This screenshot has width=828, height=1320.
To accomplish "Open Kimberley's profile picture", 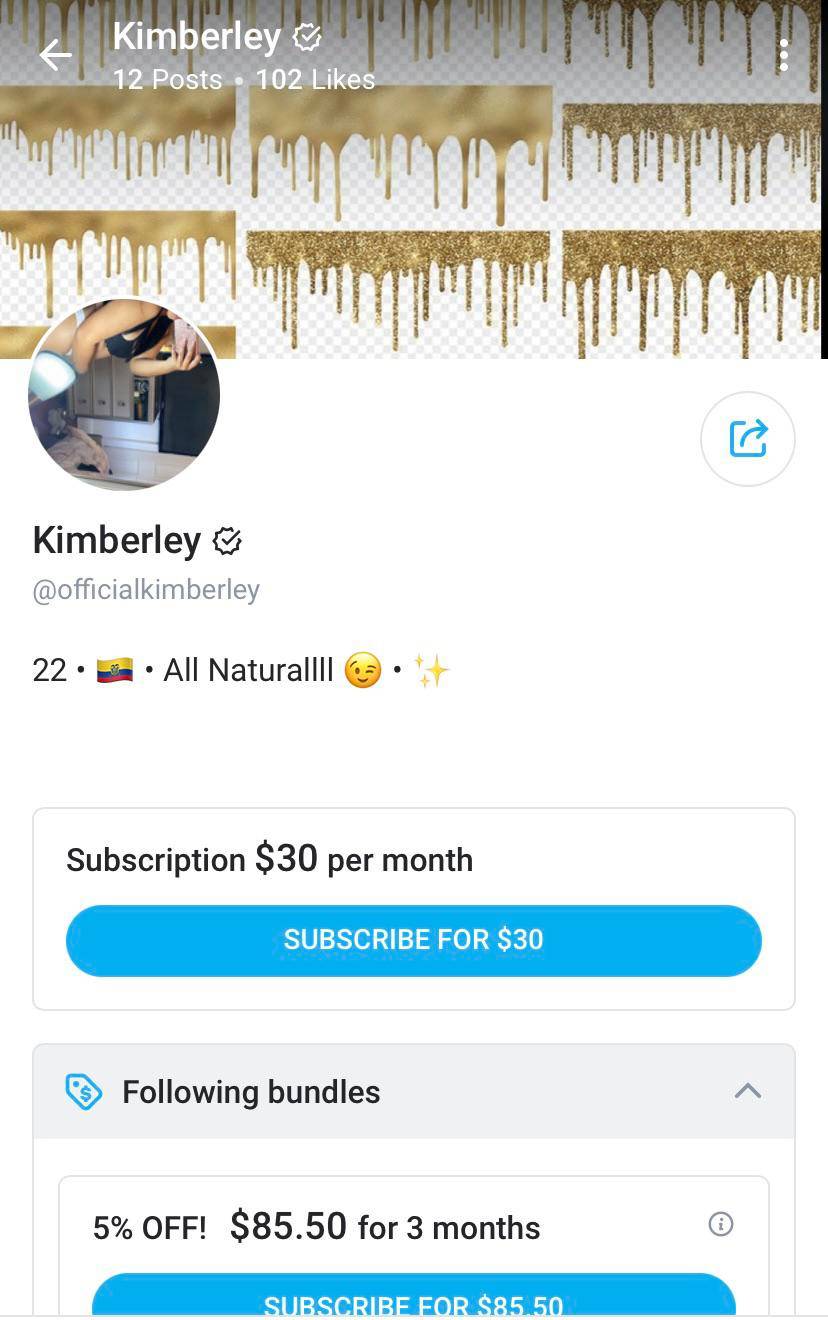I will 123,395.
